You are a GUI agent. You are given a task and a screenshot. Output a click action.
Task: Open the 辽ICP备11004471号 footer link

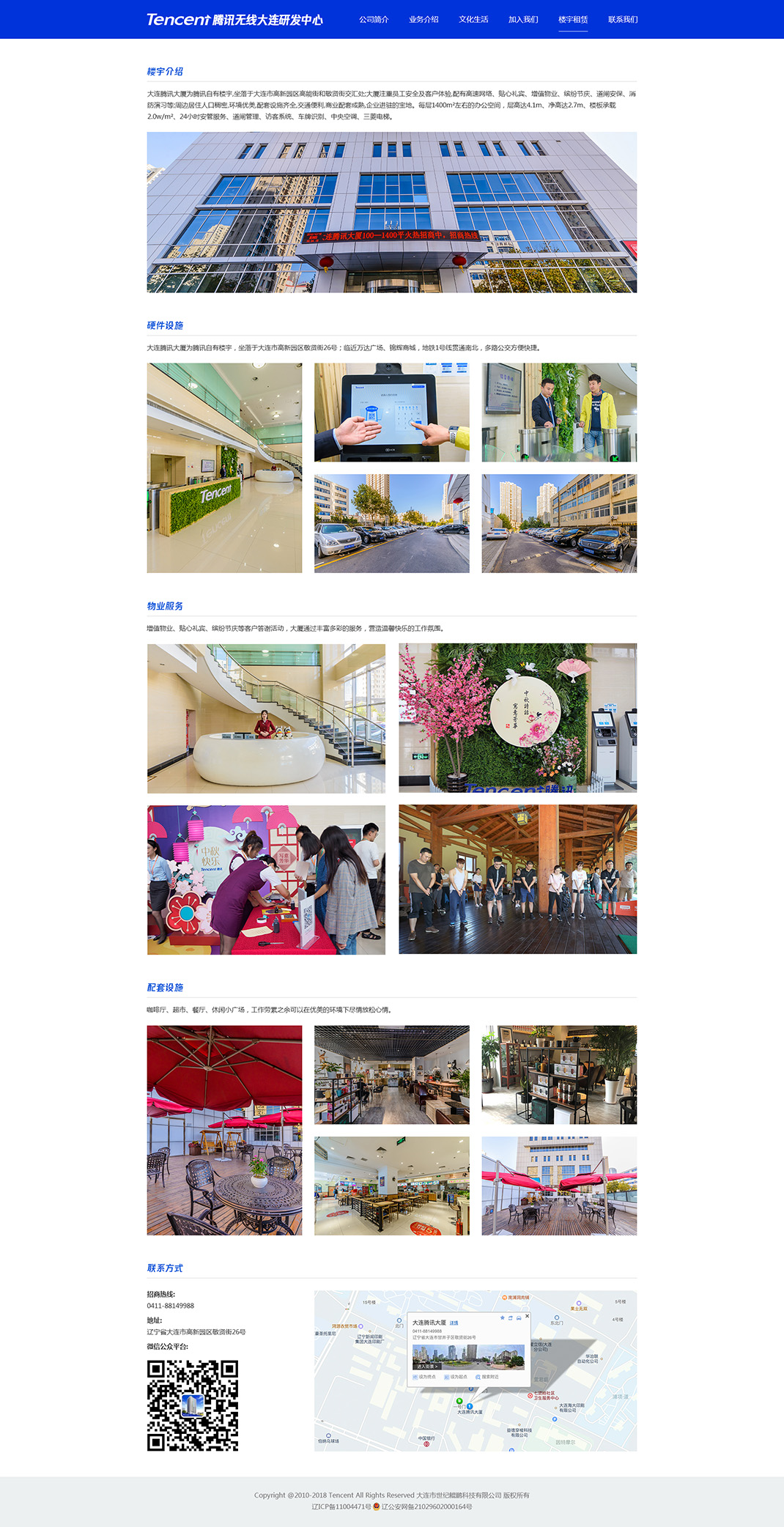[341, 1506]
